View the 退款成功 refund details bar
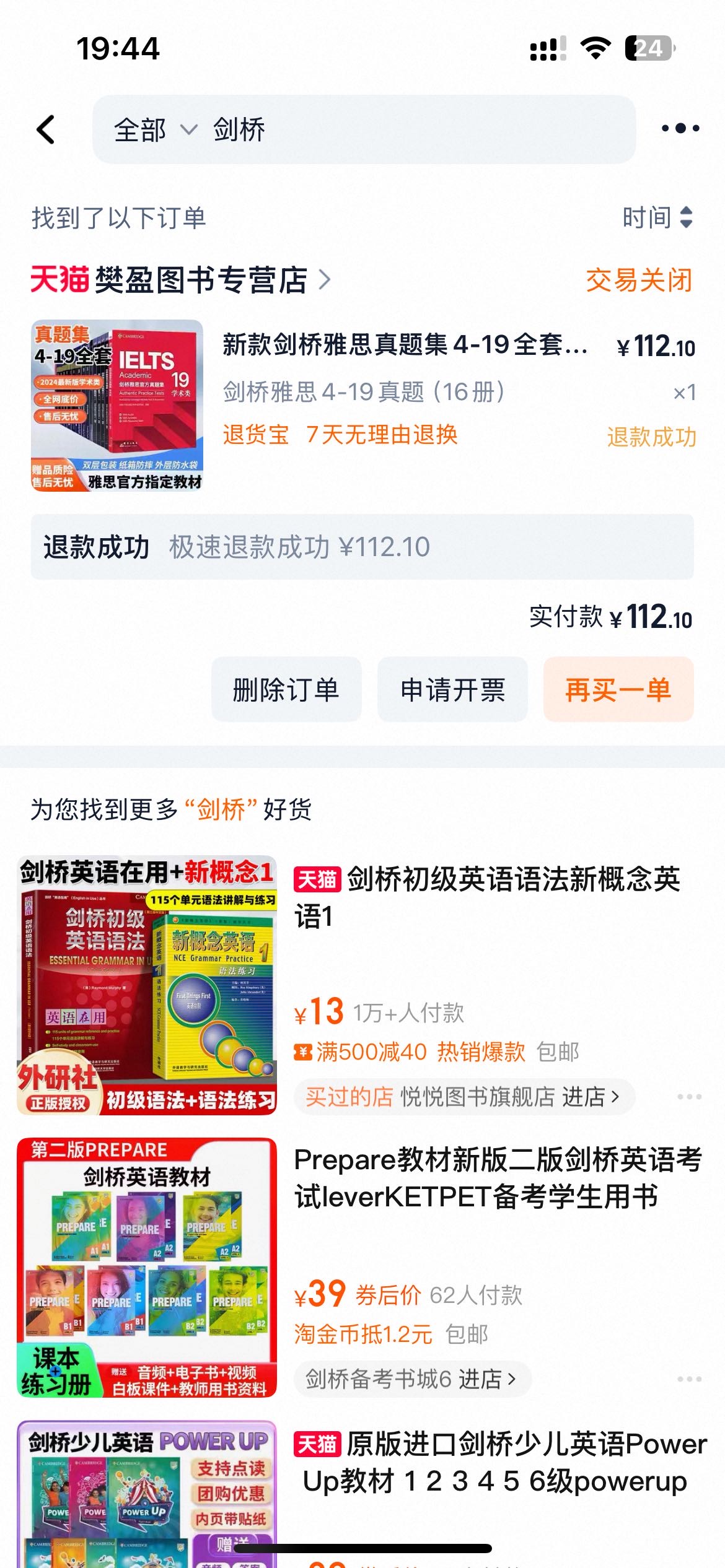Image resolution: width=725 pixels, height=1568 pixels. point(362,547)
